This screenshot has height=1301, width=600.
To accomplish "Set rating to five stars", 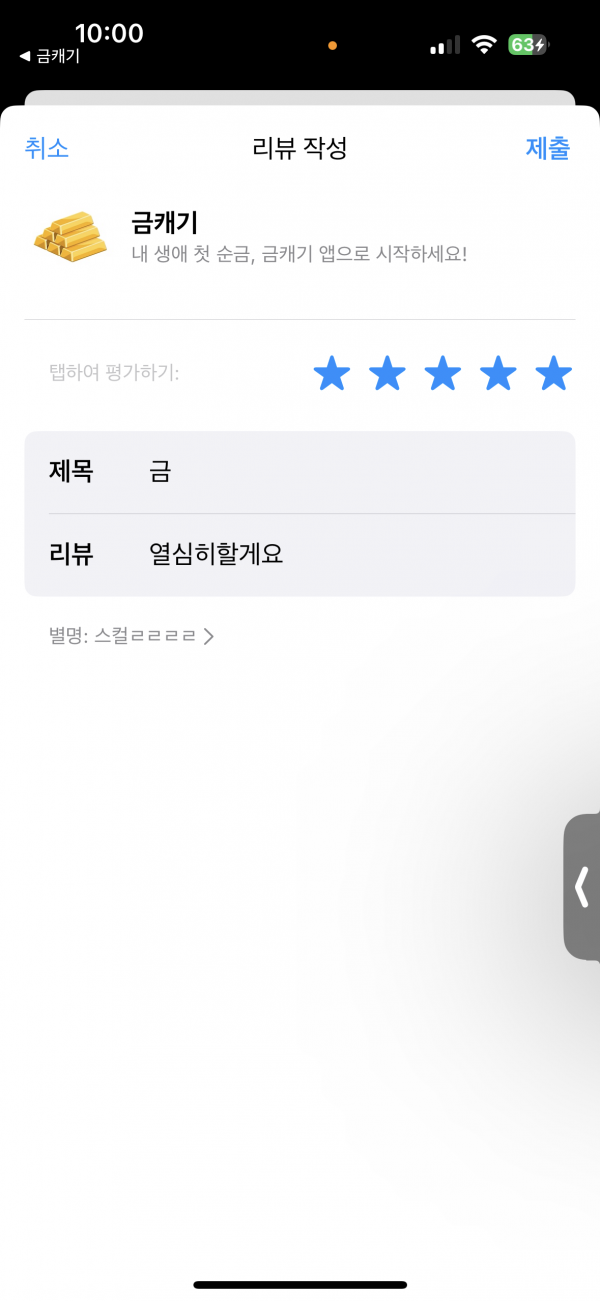I will tap(553, 374).
